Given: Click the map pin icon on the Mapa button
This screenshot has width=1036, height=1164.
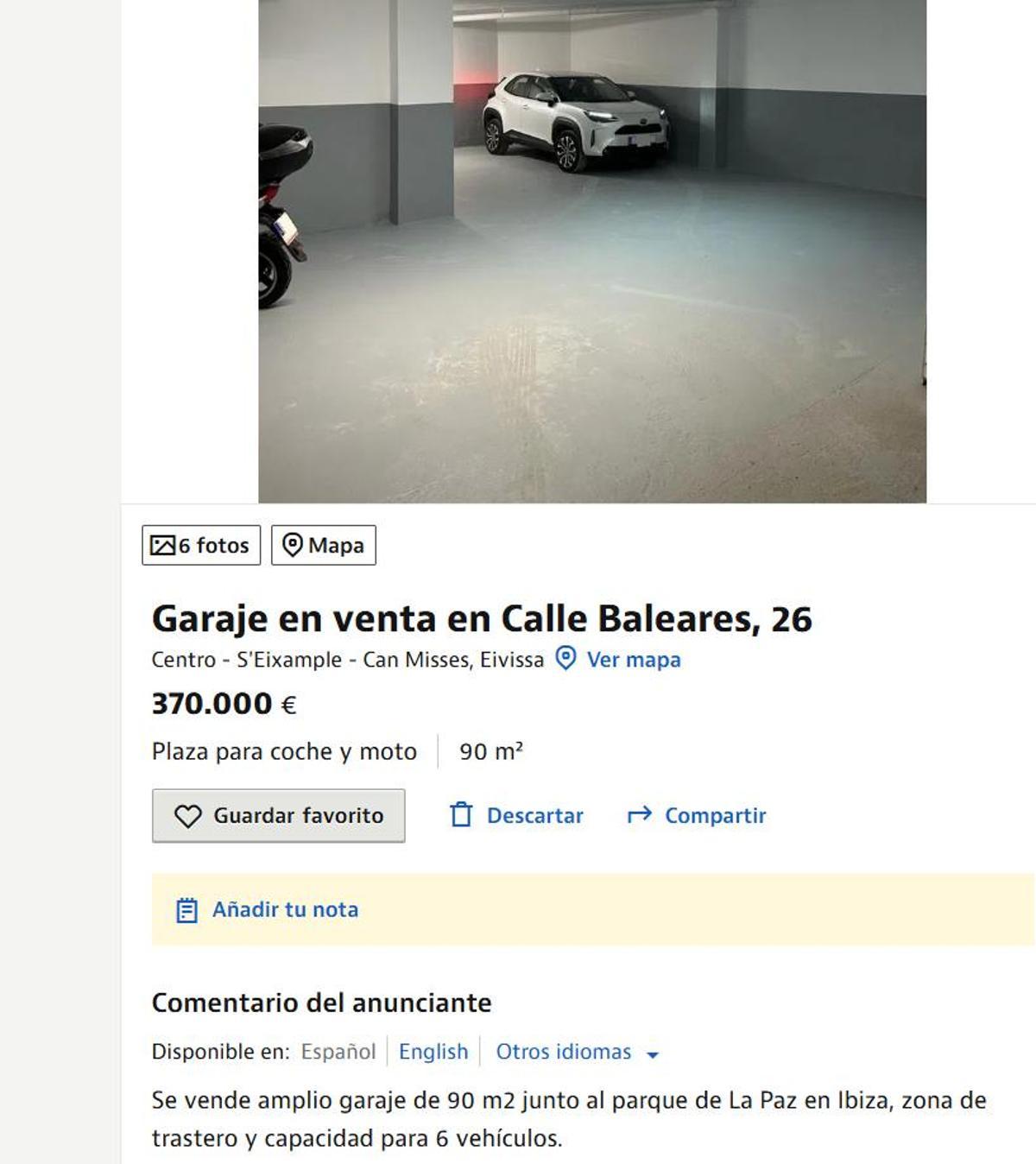Looking at the screenshot, I should pyautogui.click(x=294, y=545).
